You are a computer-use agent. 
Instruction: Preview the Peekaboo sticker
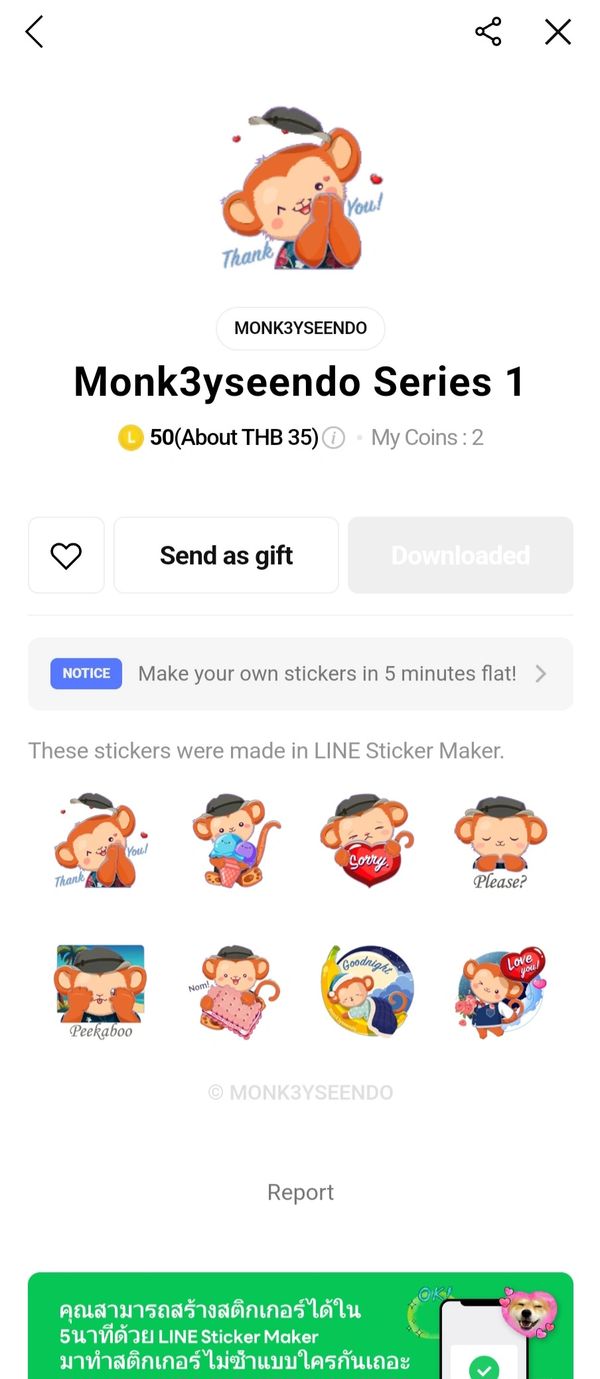click(100, 990)
